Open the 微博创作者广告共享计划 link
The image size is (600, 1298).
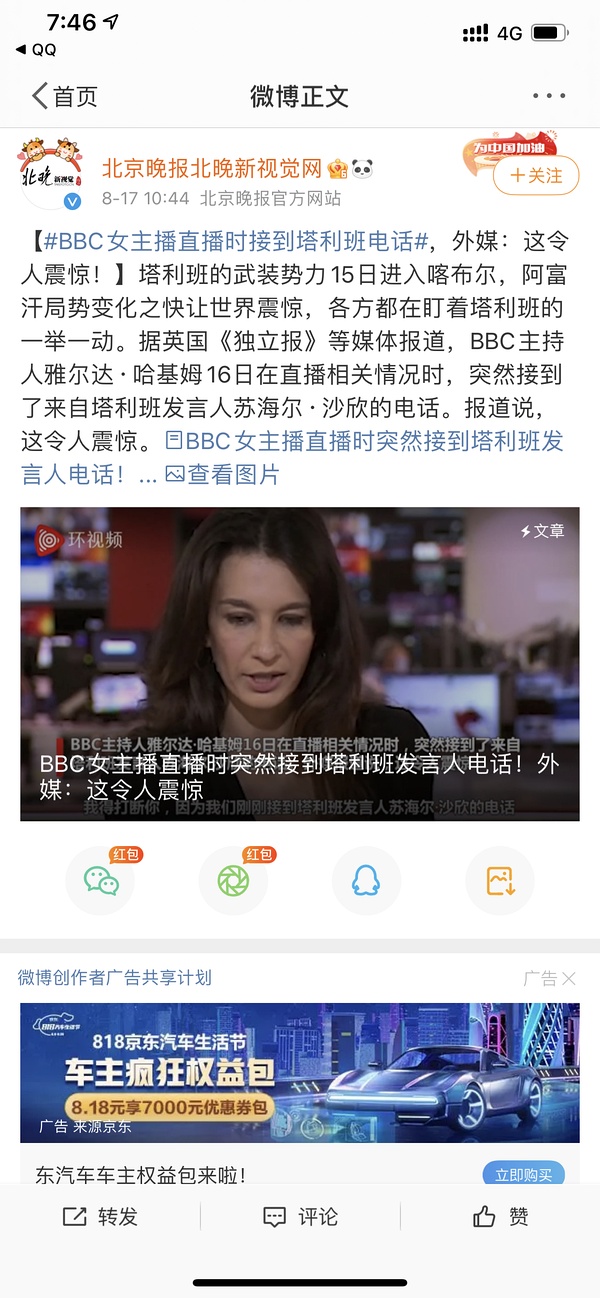pos(115,978)
